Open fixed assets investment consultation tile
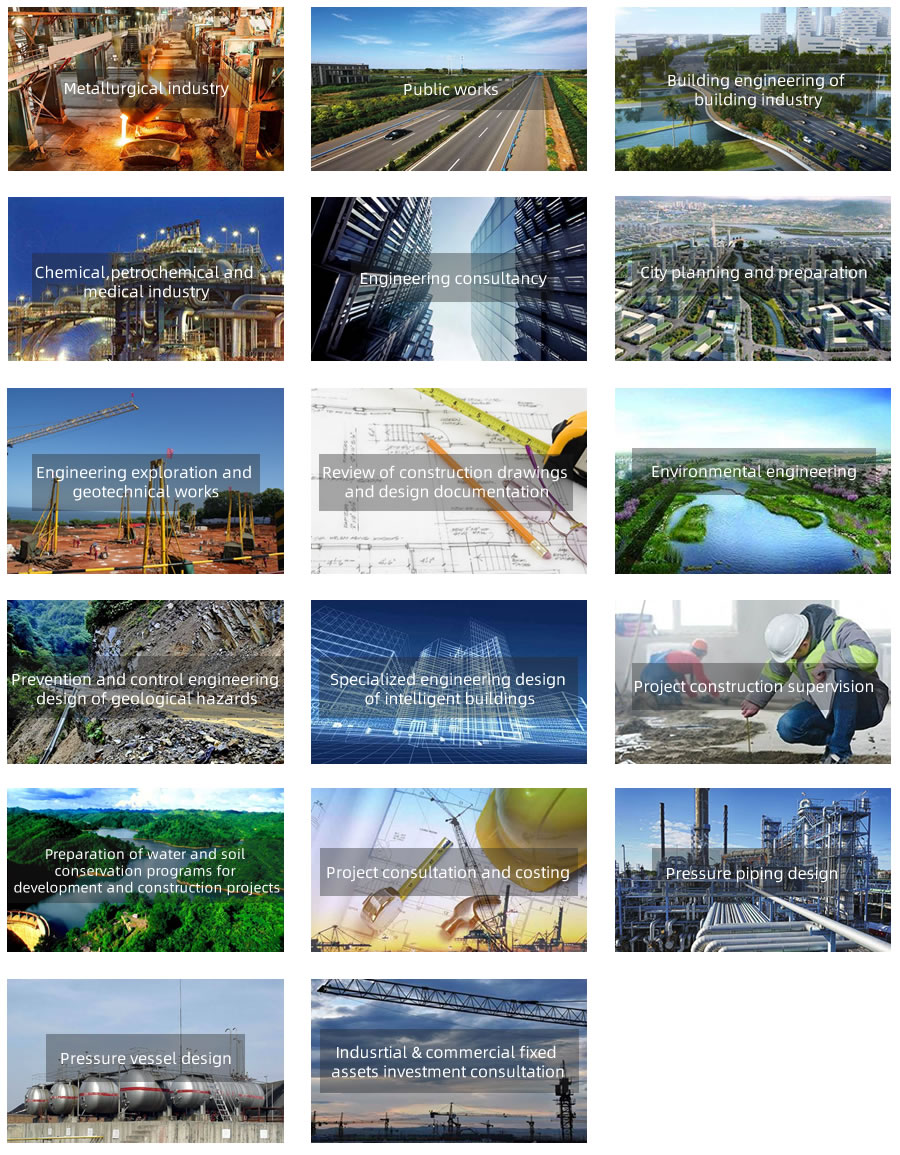The image size is (900, 1155). pyautogui.click(x=449, y=1061)
